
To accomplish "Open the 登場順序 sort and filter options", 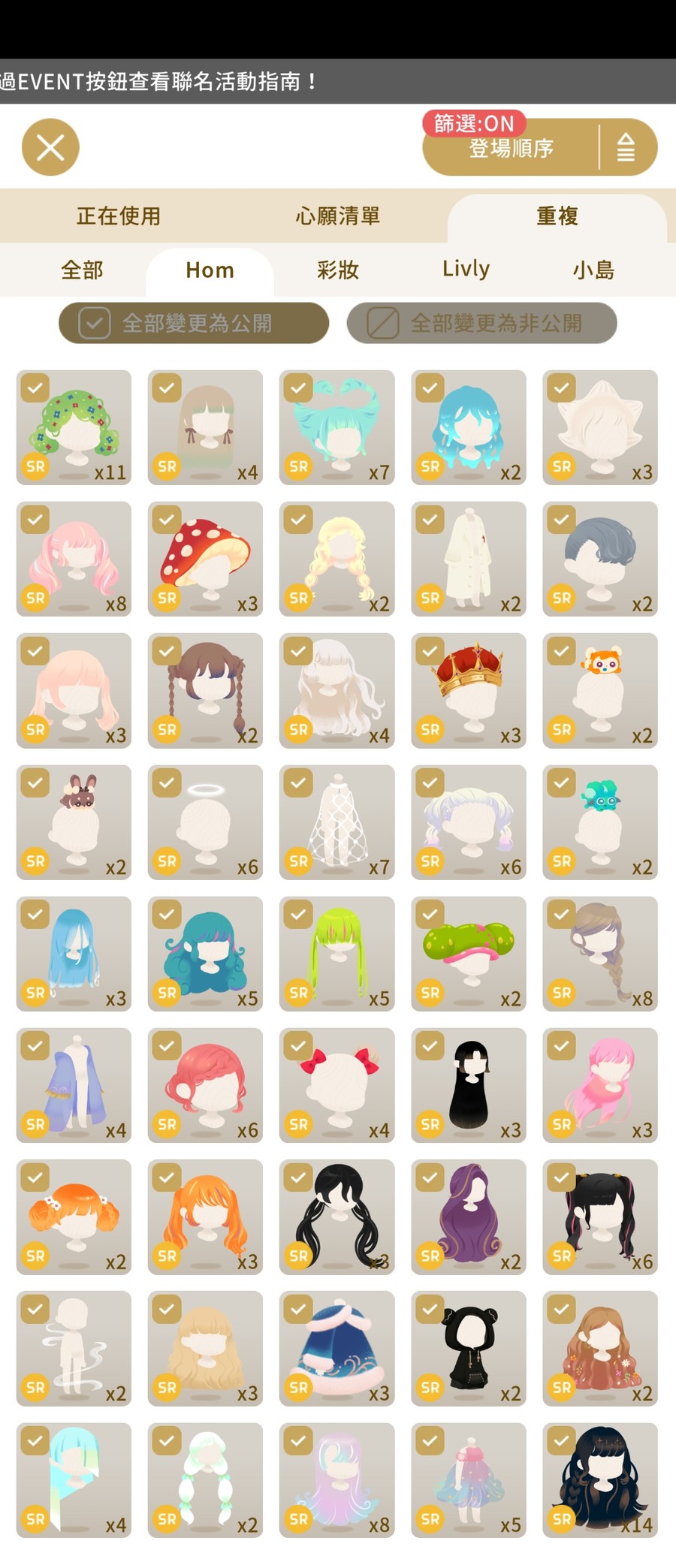I will (x=512, y=148).
